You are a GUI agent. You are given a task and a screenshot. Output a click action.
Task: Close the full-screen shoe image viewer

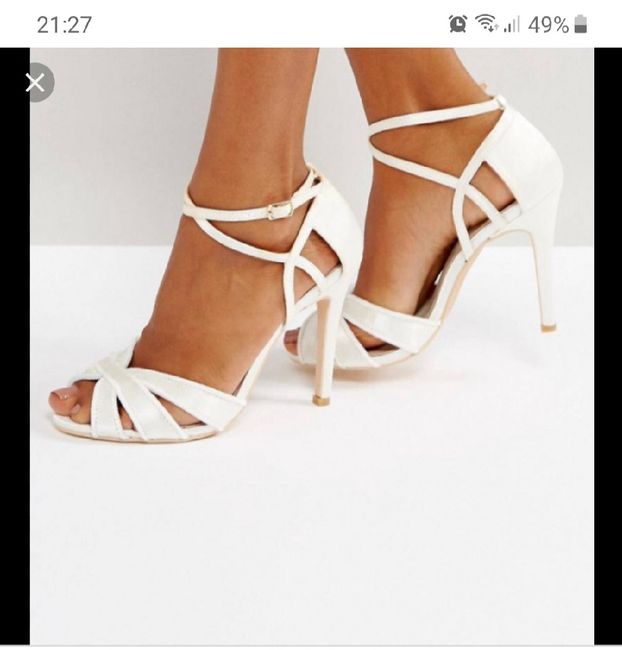click(35, 82)
